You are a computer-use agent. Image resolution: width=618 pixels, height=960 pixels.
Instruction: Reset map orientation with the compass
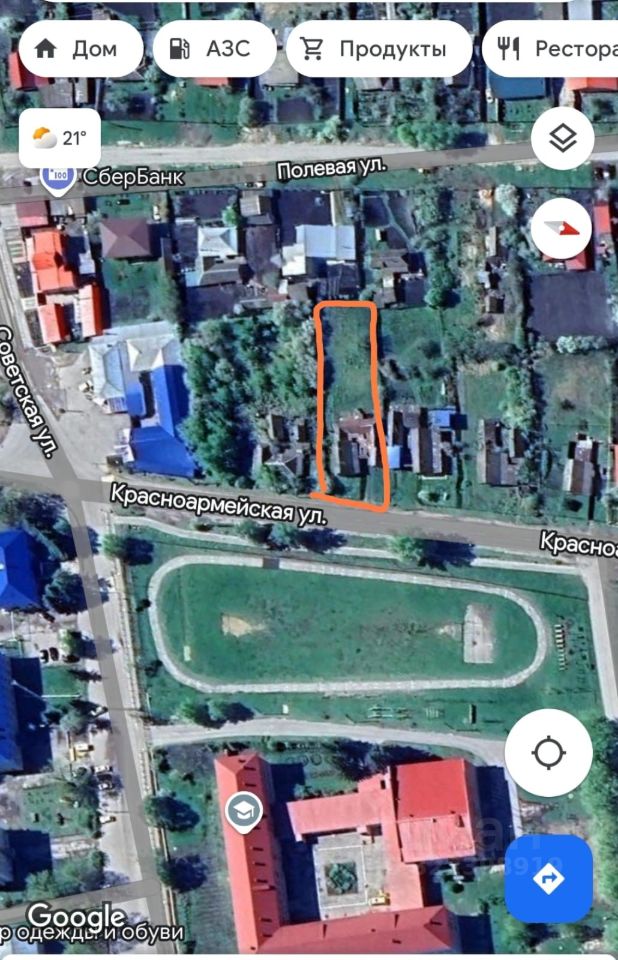click(563, 229)
